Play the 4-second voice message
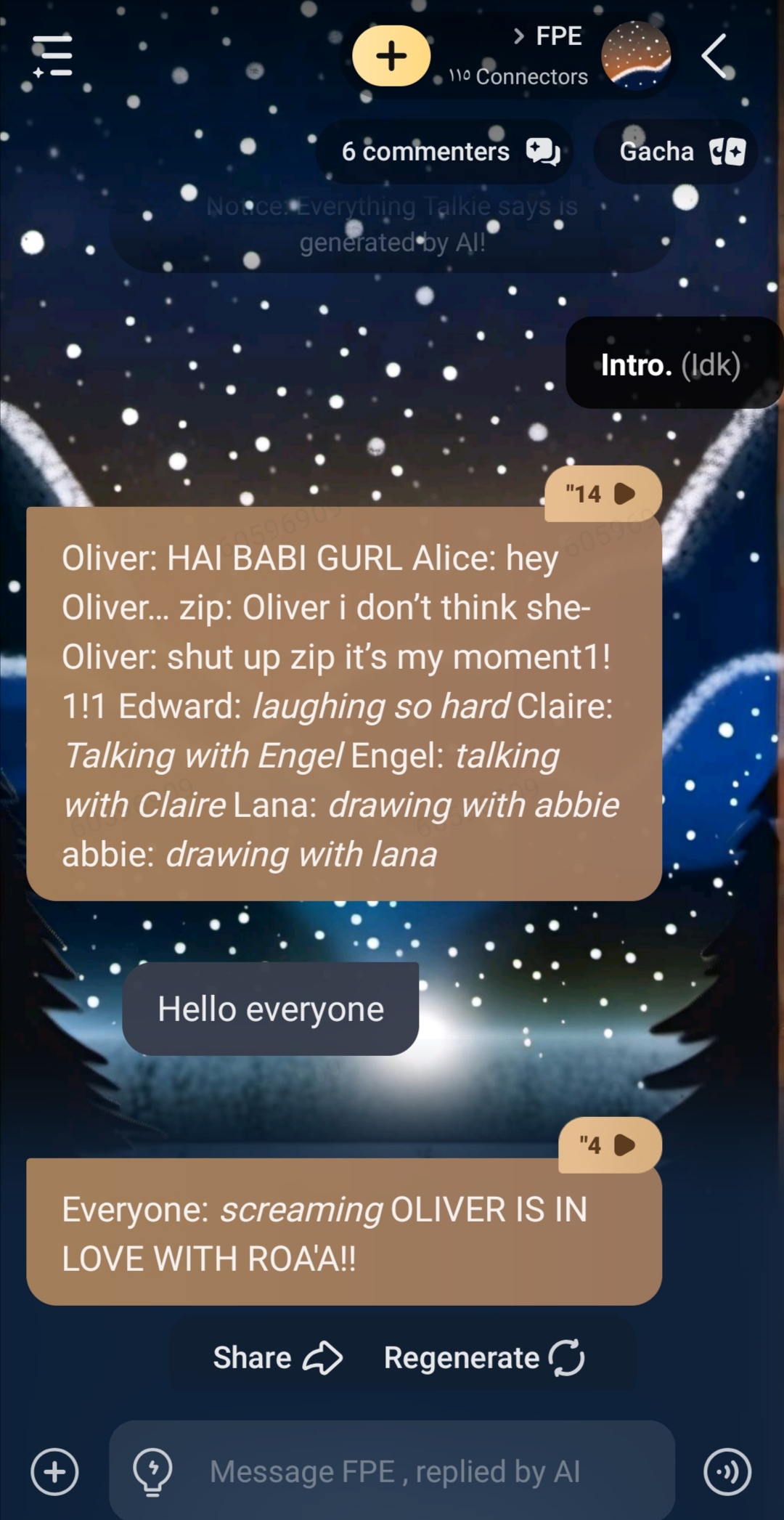This screenshot has width=784, height=1520. tap(609, 1145)
